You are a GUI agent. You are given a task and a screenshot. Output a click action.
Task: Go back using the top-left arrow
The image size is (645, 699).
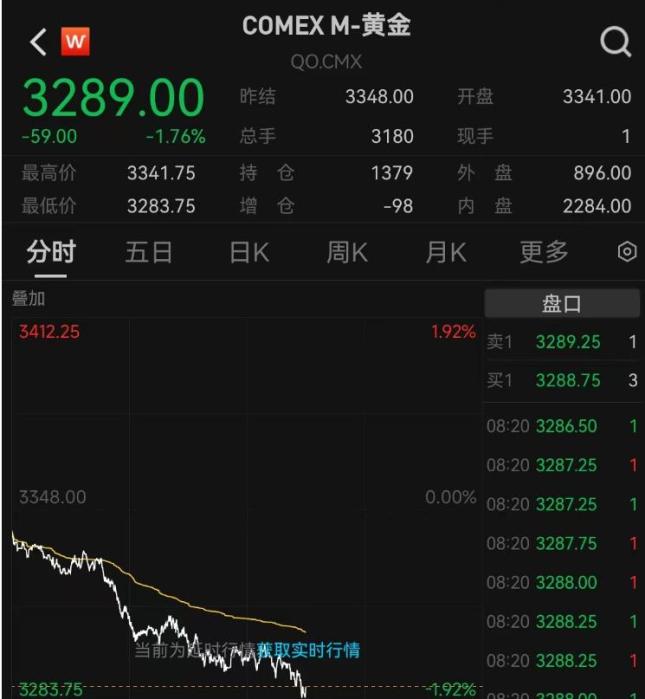38,42
